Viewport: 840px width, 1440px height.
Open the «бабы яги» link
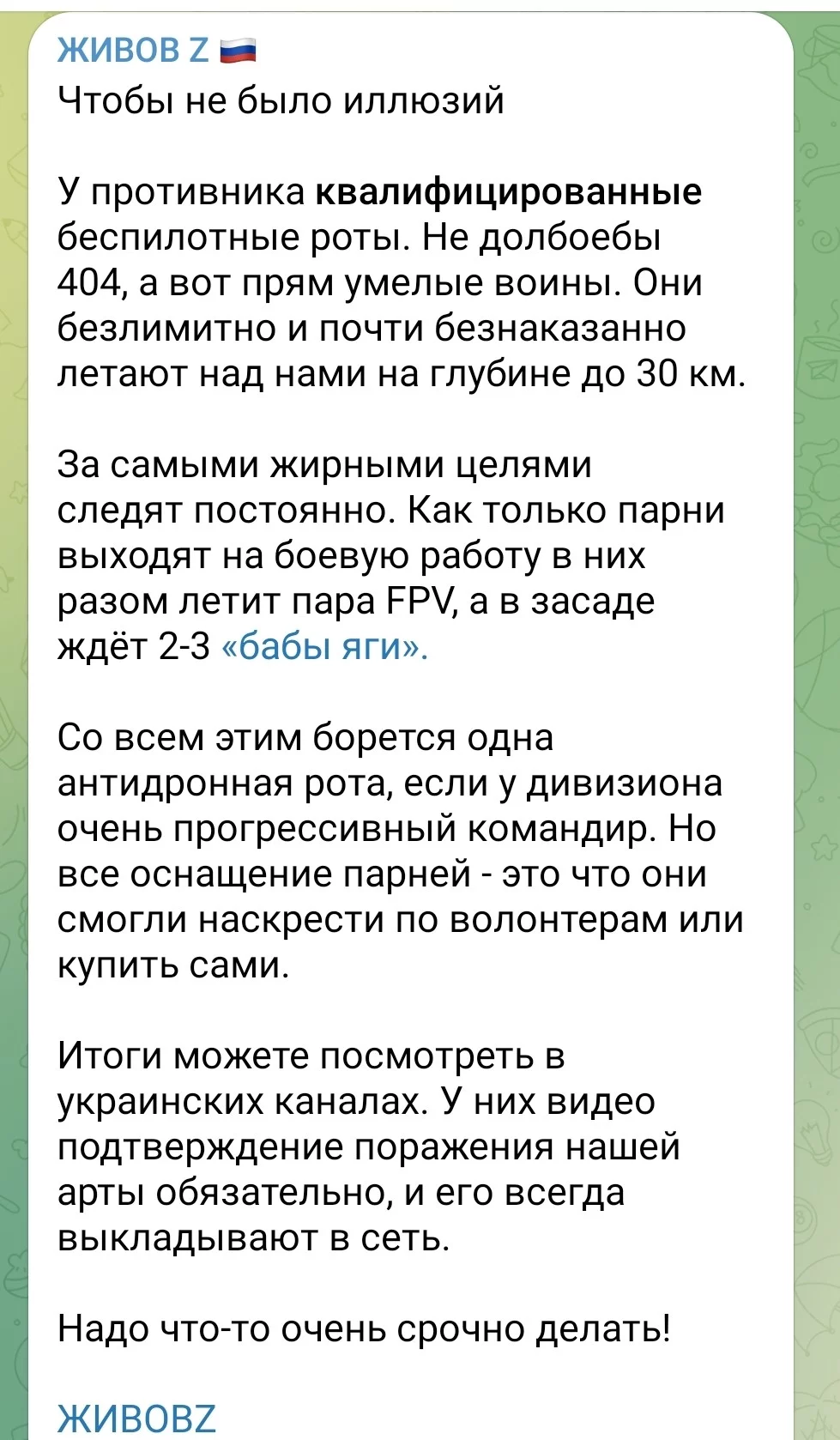(x=324, y=646)
